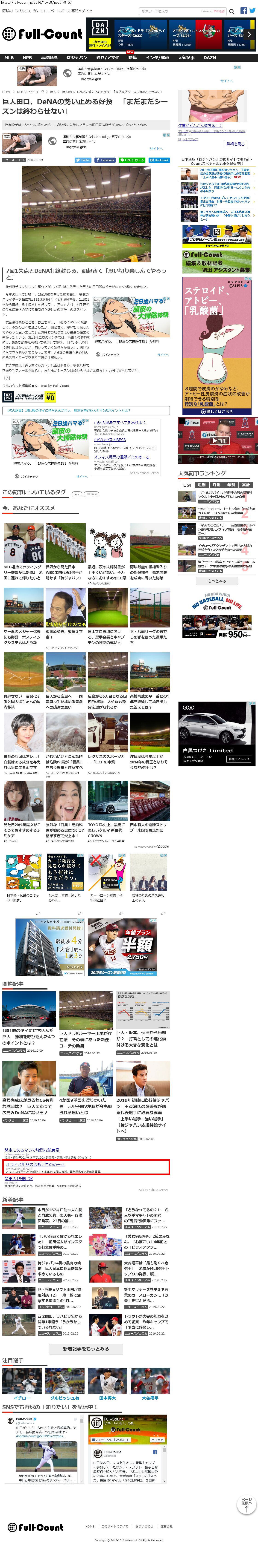Open the オフィス用品の通販 ad link

tap(35, 1164)
